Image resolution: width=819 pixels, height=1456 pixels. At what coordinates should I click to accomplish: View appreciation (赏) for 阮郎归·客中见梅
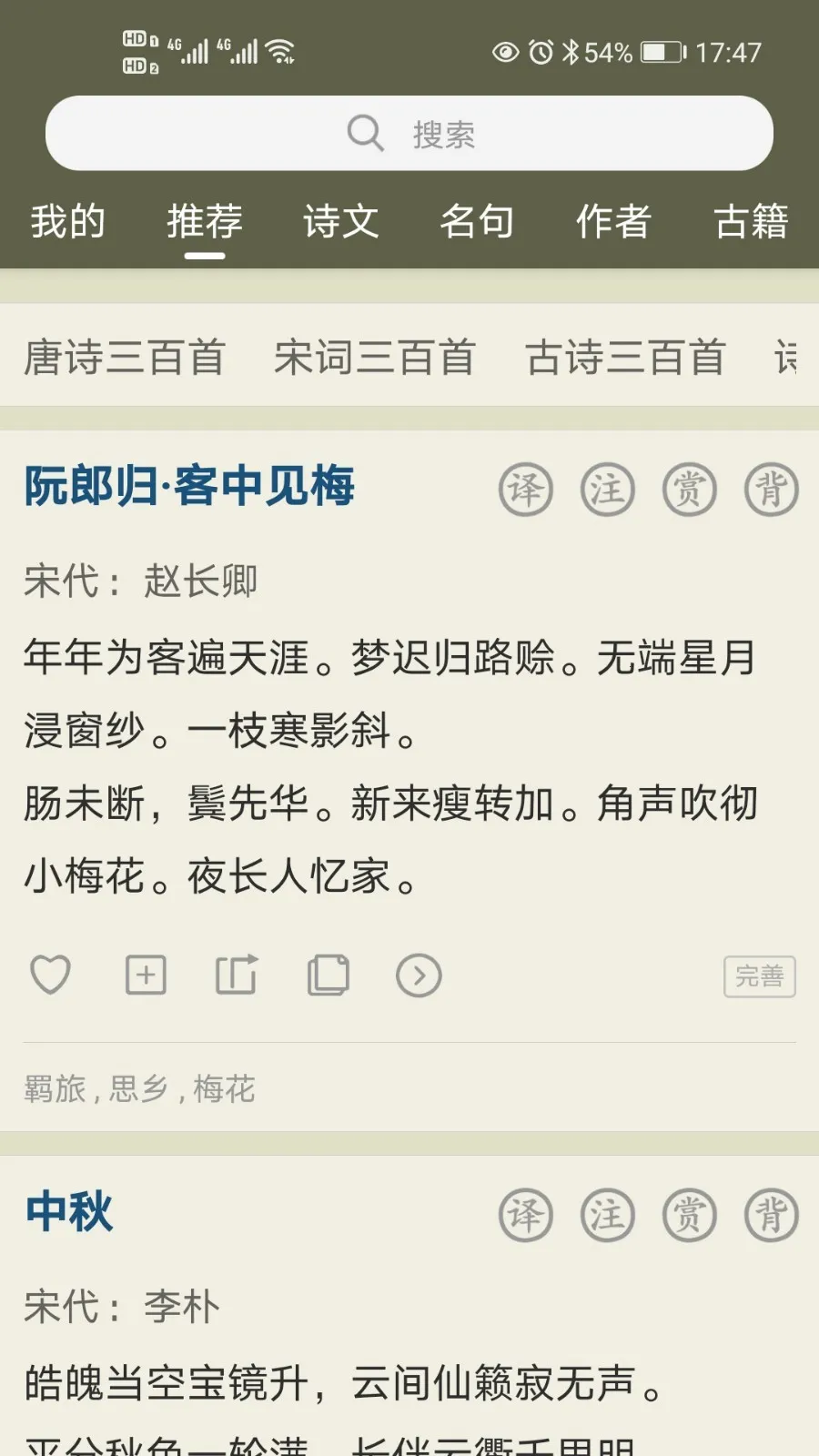pos(689,490)
